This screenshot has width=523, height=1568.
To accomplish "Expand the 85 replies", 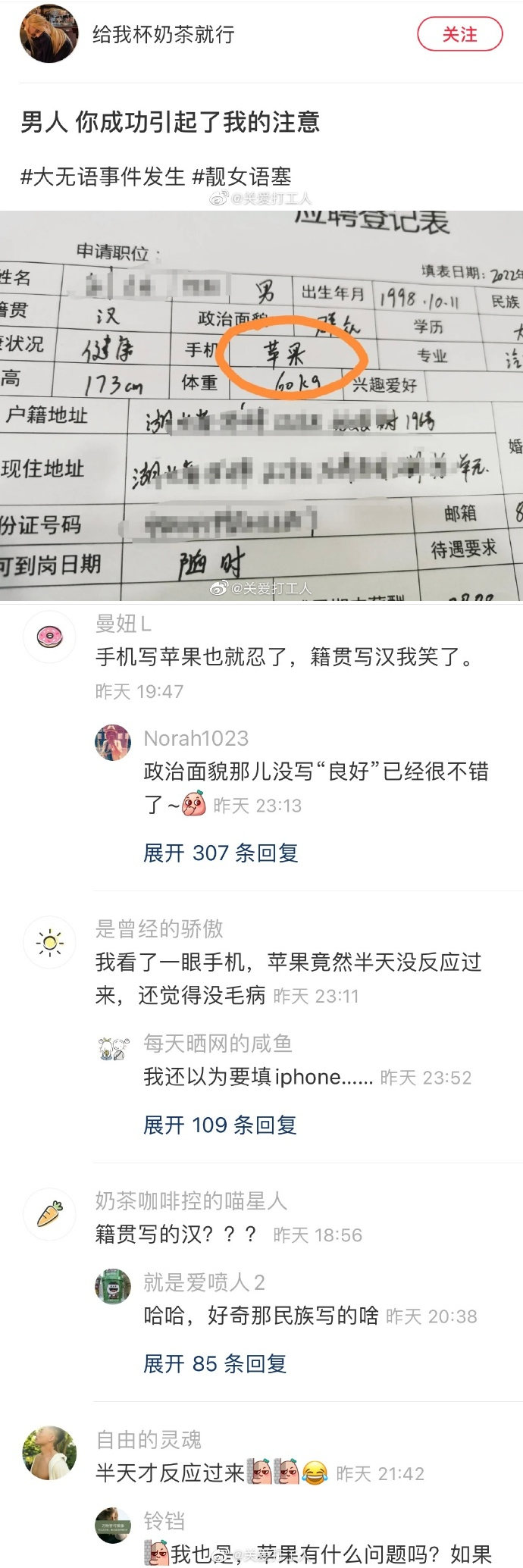I will [x=215, y=1364].
